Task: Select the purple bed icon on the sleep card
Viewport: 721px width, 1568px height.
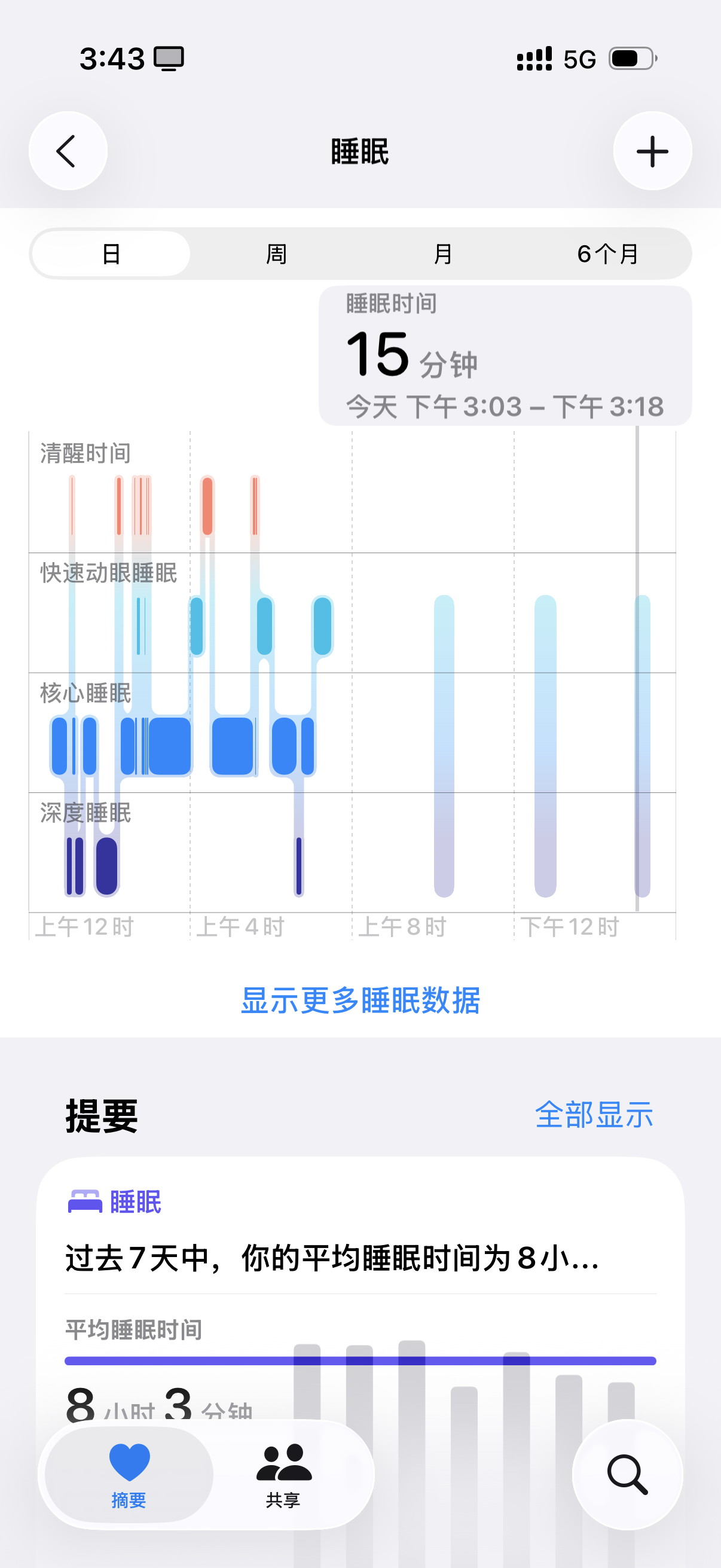Action: pos(84,1202)
